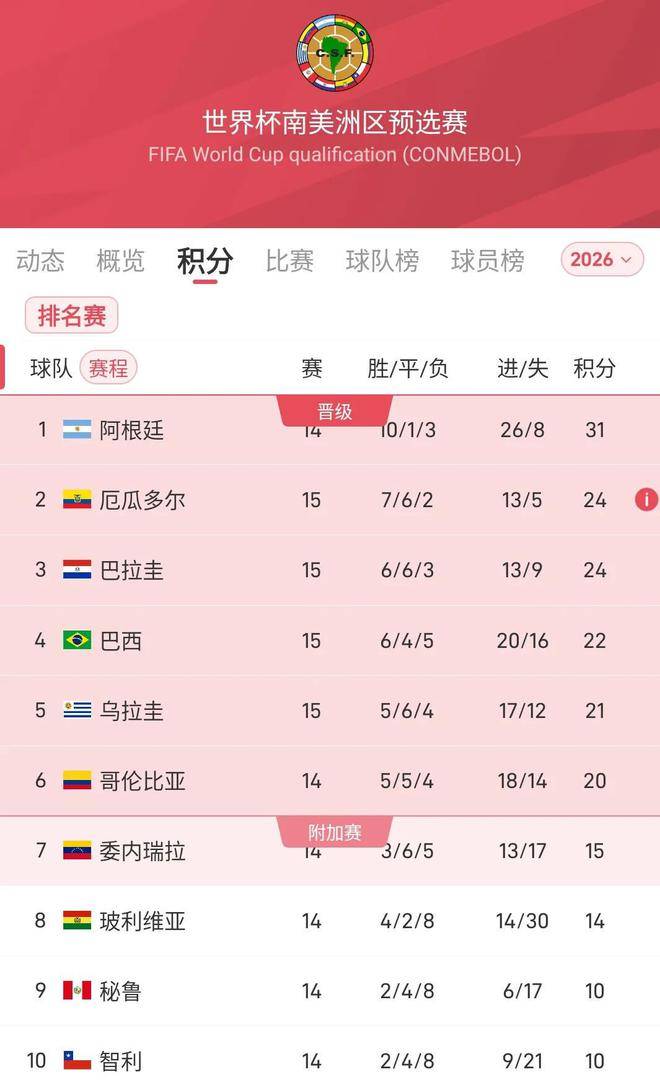Screen dimensions: 660x1090
Task: Switch to the 比赛 tab
Action: click(x=289, y=262)
